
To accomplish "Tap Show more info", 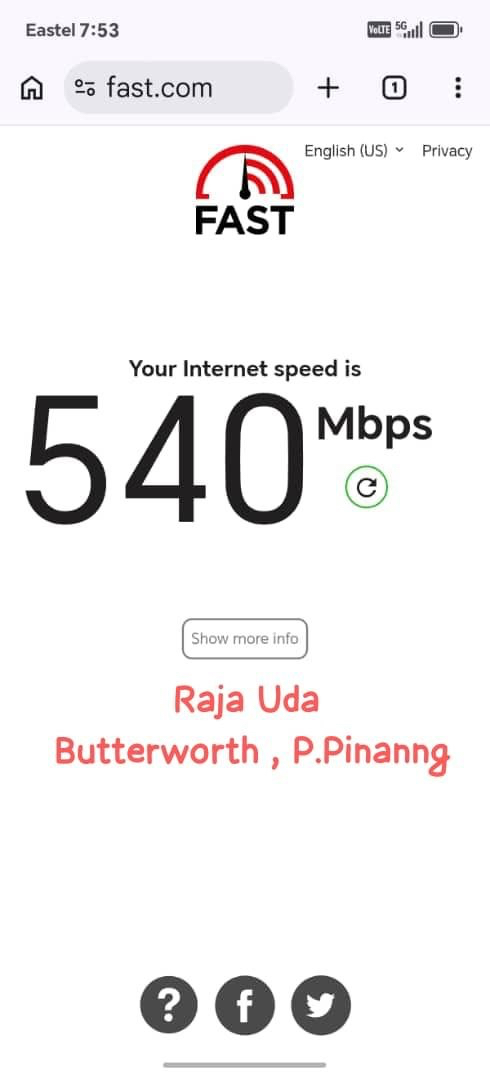I will click(x=245, y=638).
